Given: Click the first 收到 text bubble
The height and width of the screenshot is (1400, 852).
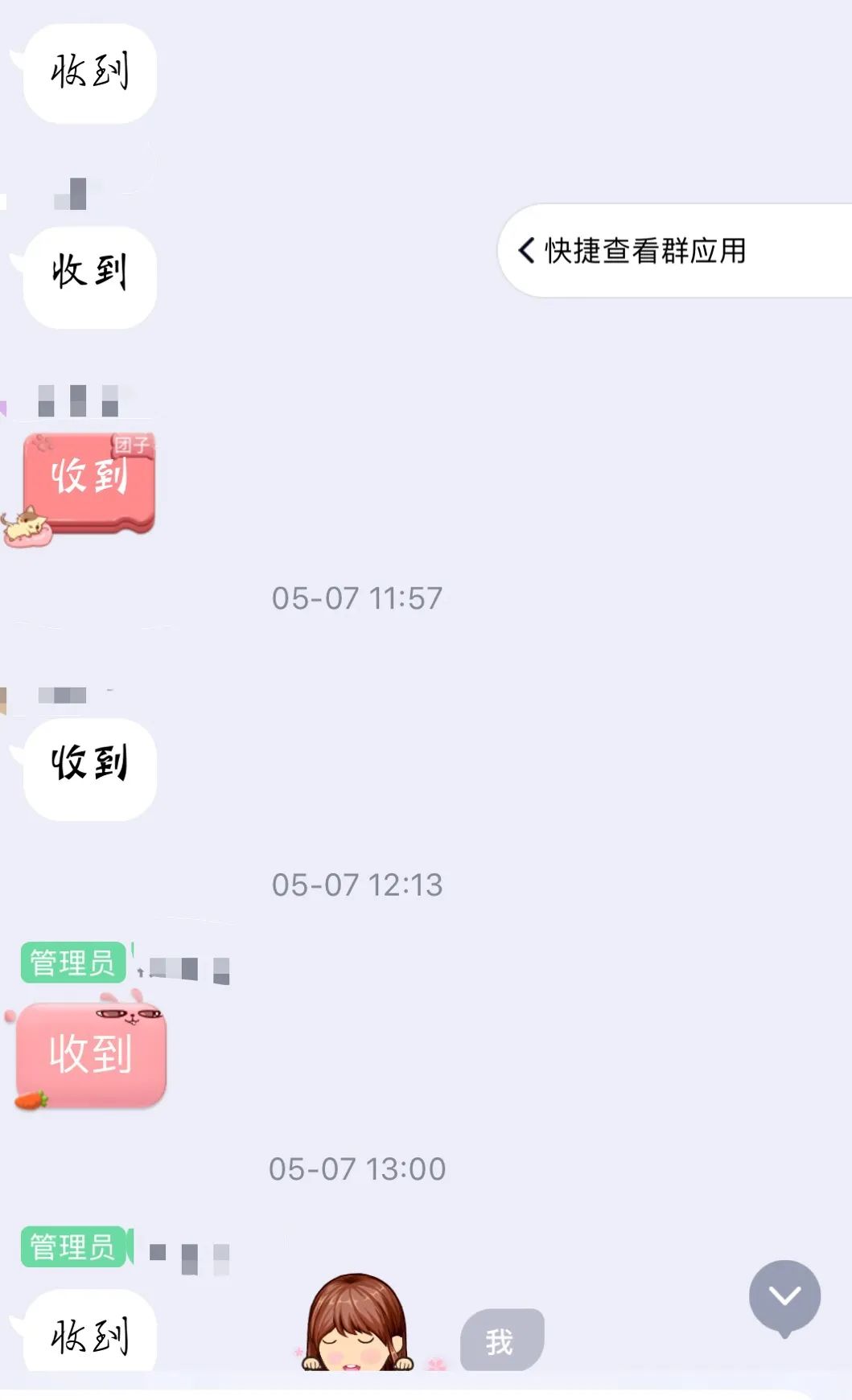Looking at the screenshot, I should click(87, 72).
